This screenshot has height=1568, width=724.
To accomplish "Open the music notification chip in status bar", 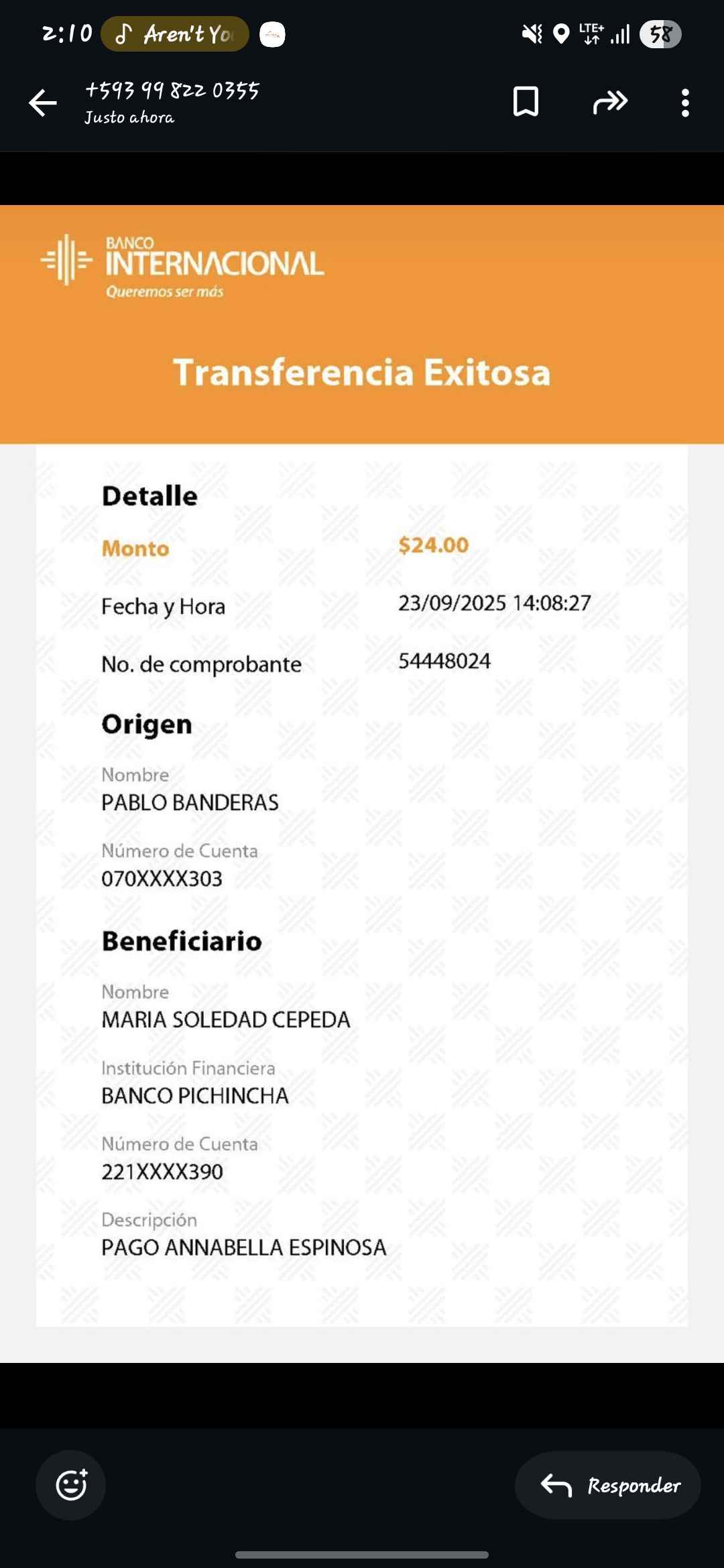I will (x=174, y=34).
